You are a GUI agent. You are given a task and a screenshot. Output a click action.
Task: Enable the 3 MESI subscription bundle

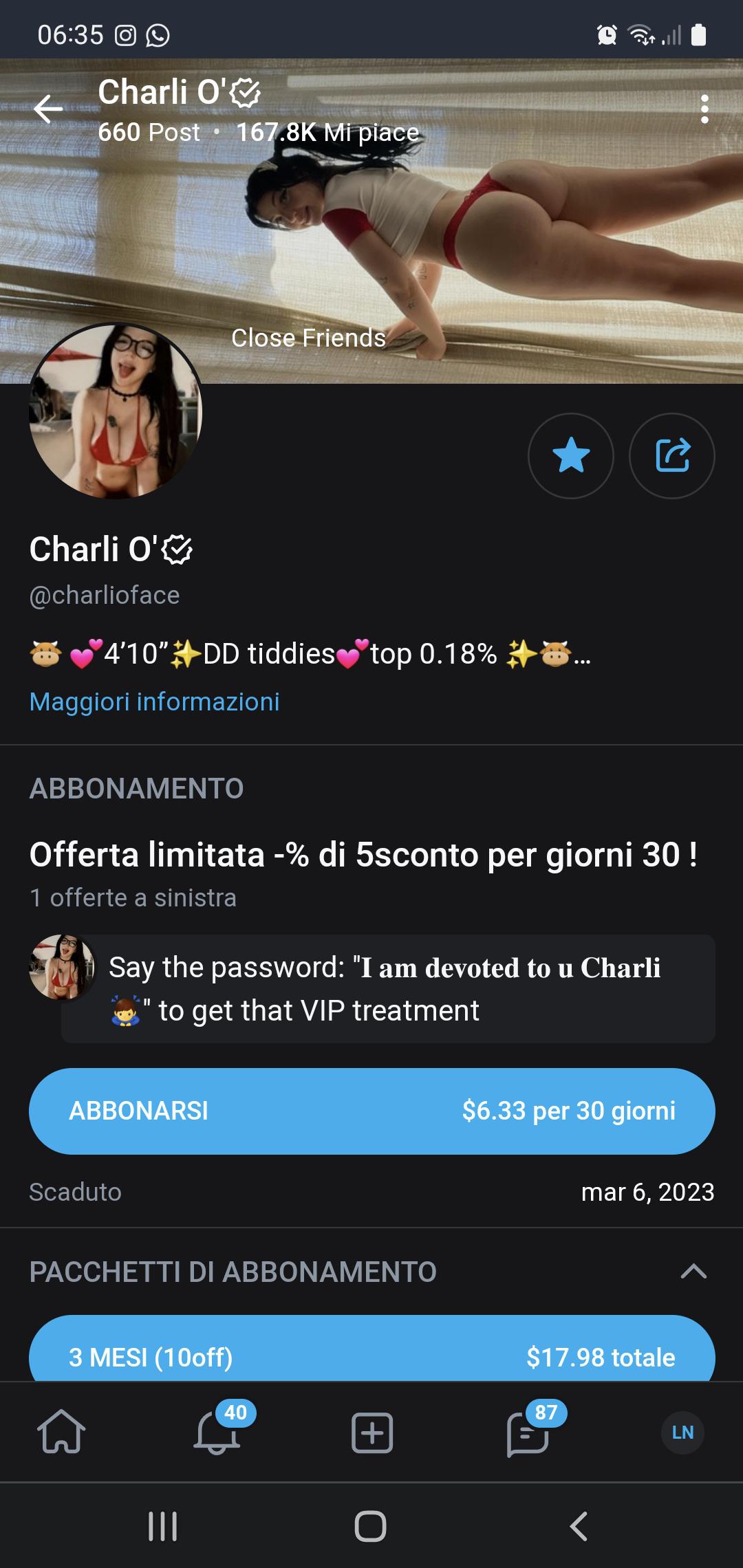click(x=371, y=1356)
